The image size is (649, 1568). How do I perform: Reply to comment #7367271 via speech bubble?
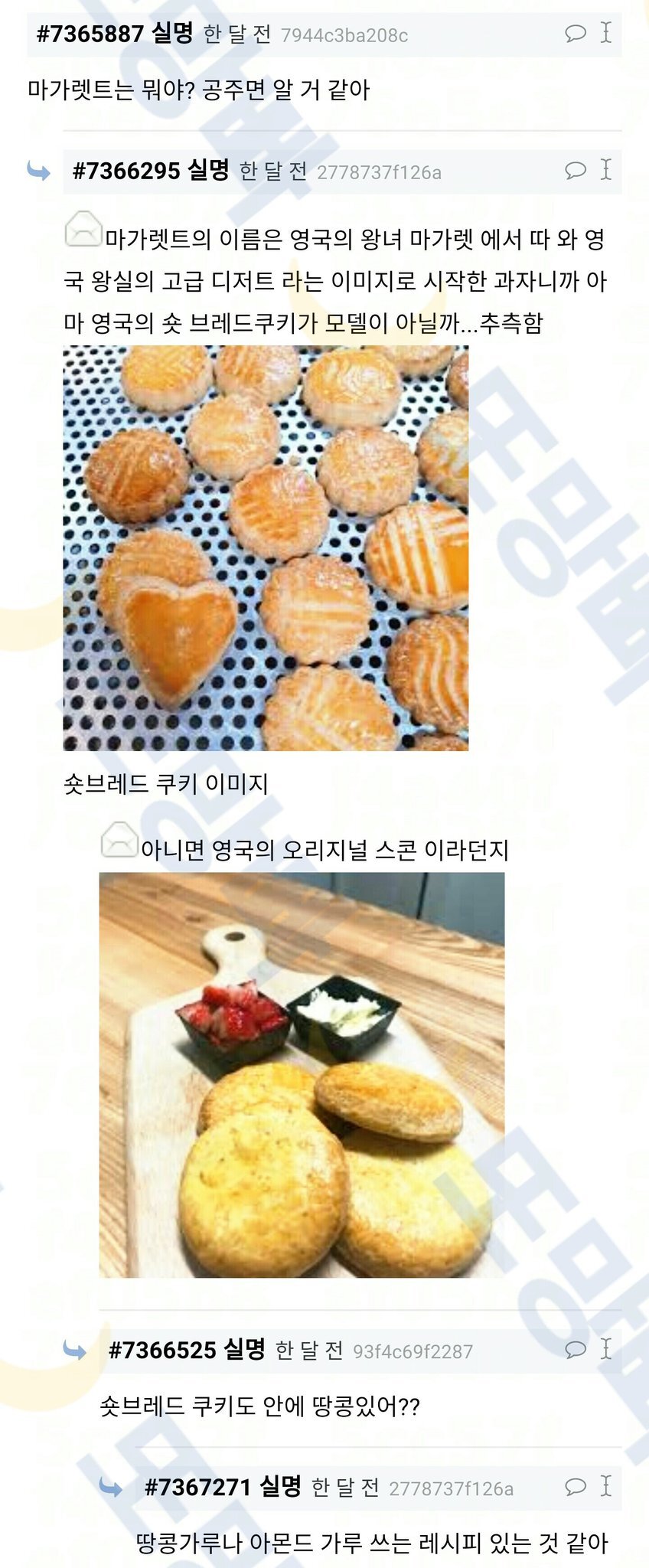pyautogui.click(x=575, y=1487)
